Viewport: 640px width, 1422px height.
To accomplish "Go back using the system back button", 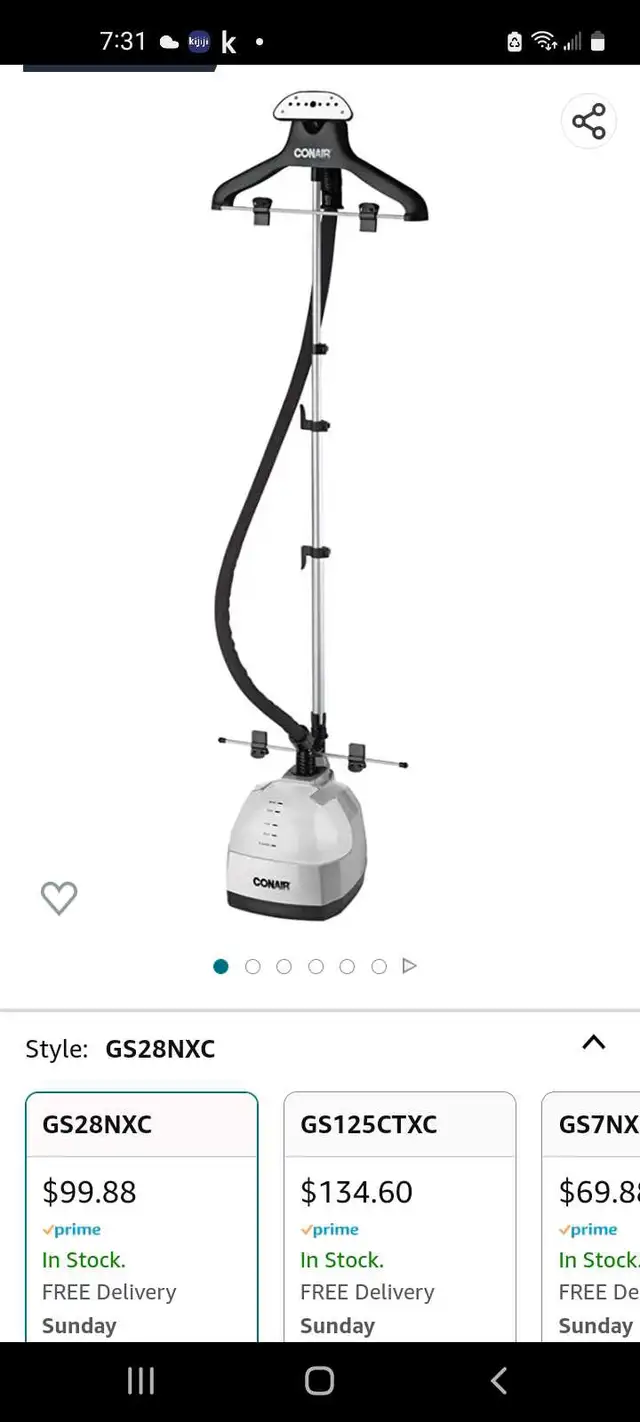I will 498,1381.
